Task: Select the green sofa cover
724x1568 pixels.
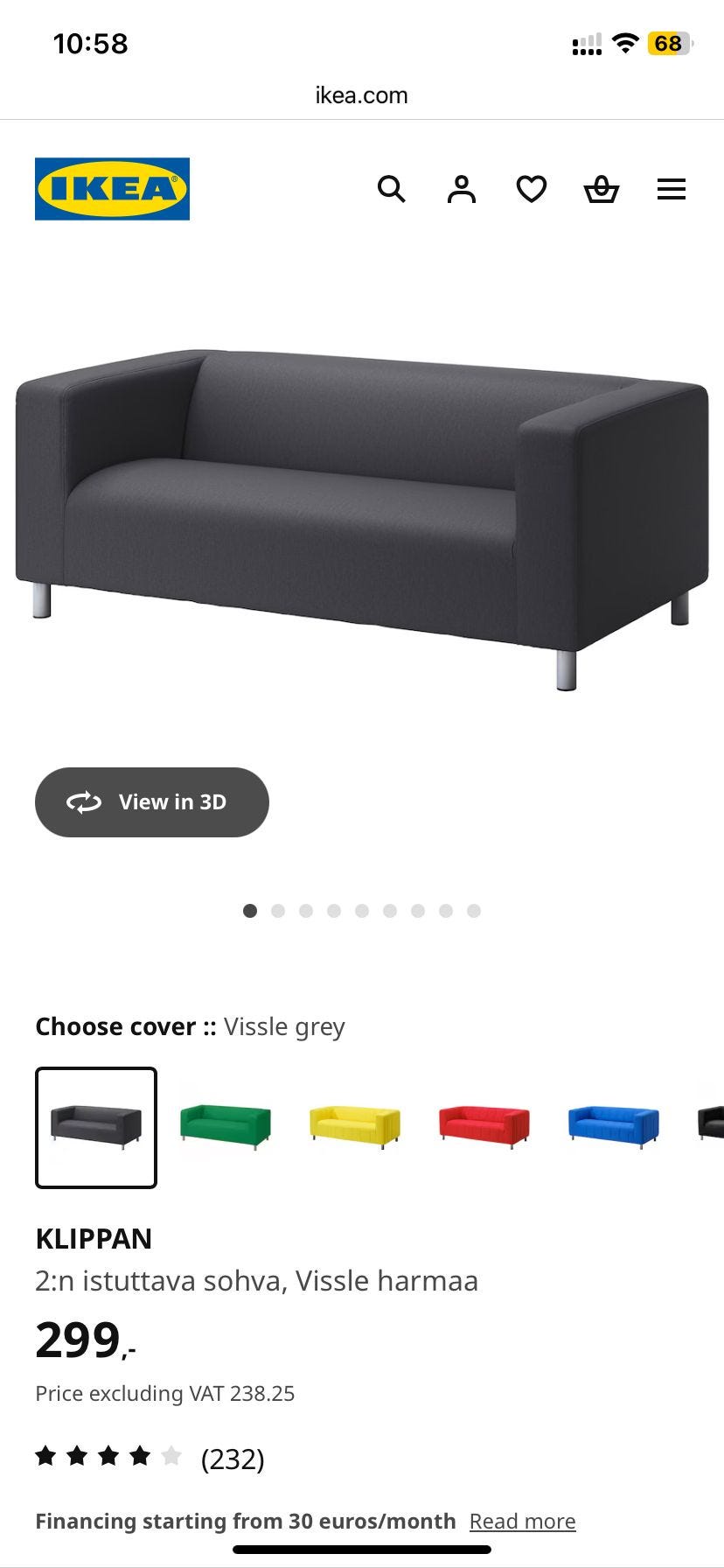Action: [x=226, y=1127]
